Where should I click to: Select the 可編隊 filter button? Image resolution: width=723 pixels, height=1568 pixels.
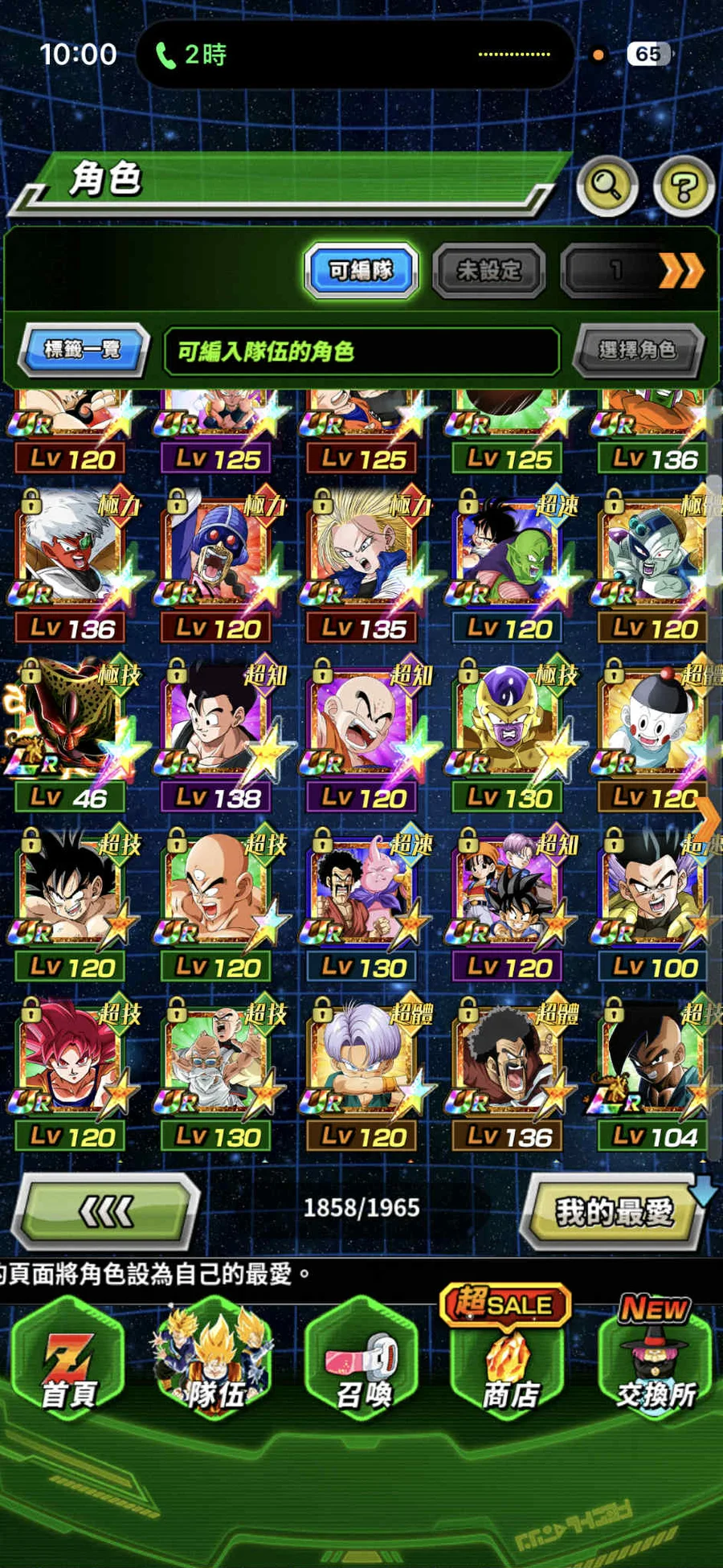(361, 271)
